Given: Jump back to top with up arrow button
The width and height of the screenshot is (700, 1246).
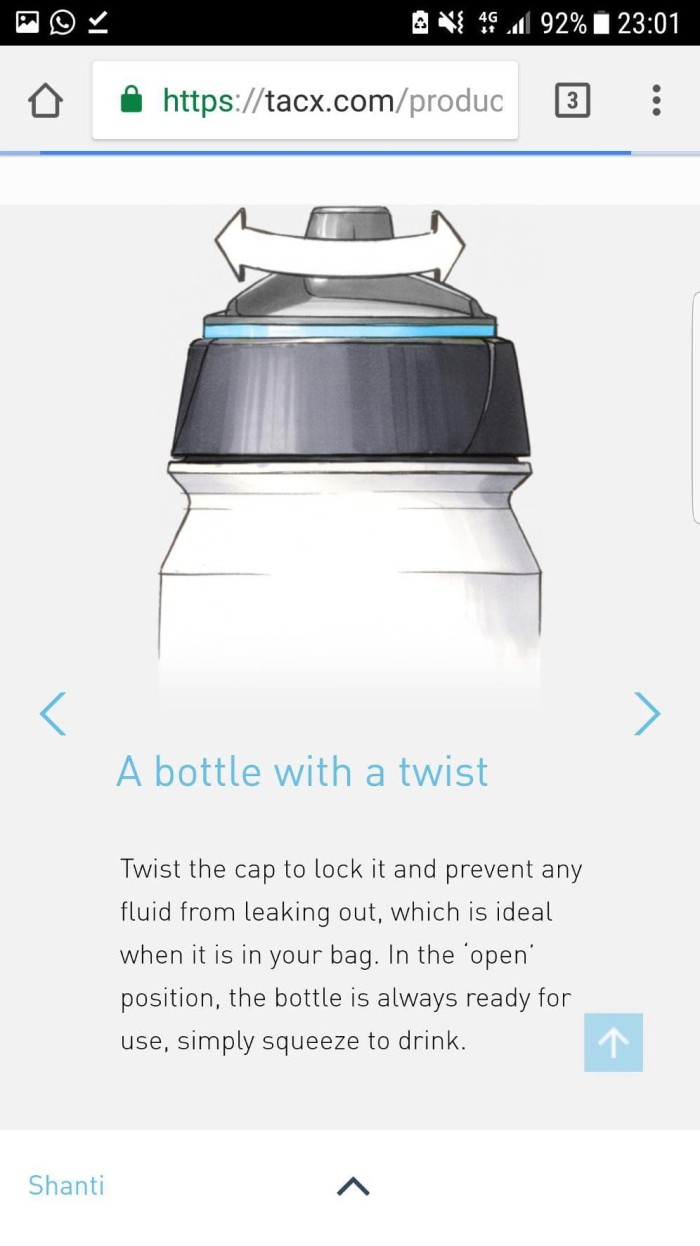Looking at the screenshot, I should 613,1042.
